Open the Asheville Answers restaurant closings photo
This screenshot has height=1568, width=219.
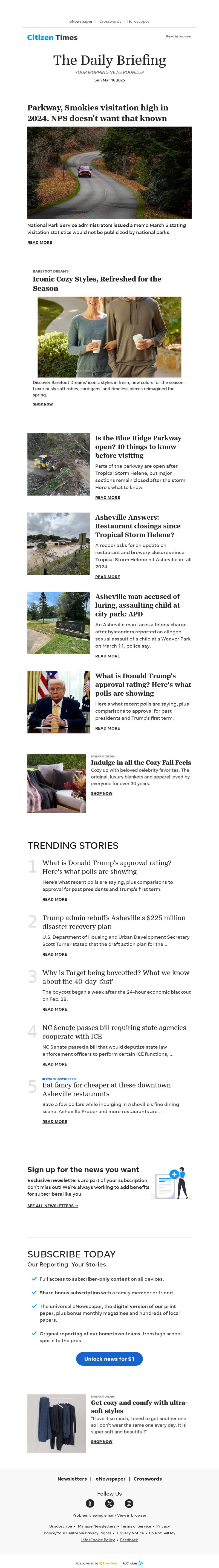click(59, 543)
